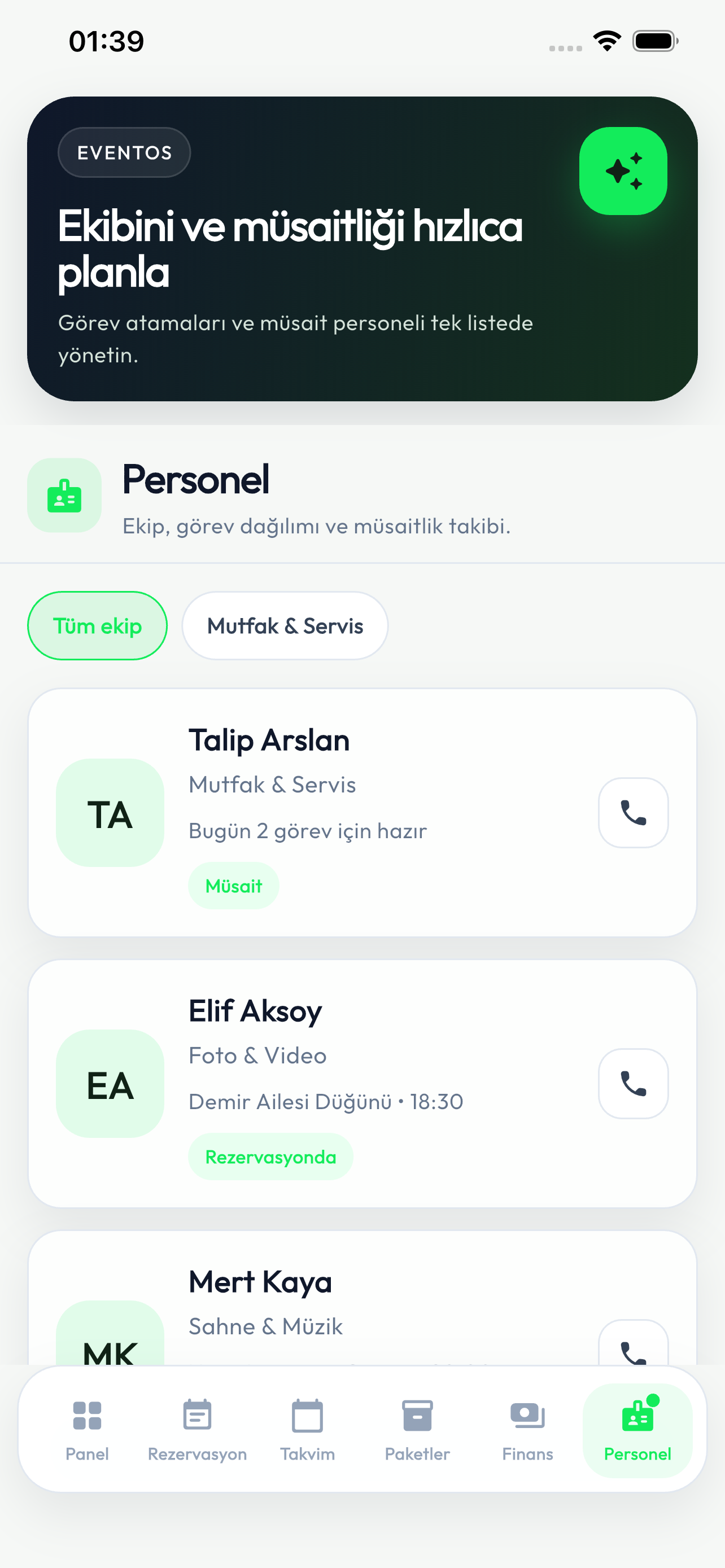Toggle Talip Arslan's Müsait status badge
This screenshot has width=725, height=1568.
tap(234, 886)
